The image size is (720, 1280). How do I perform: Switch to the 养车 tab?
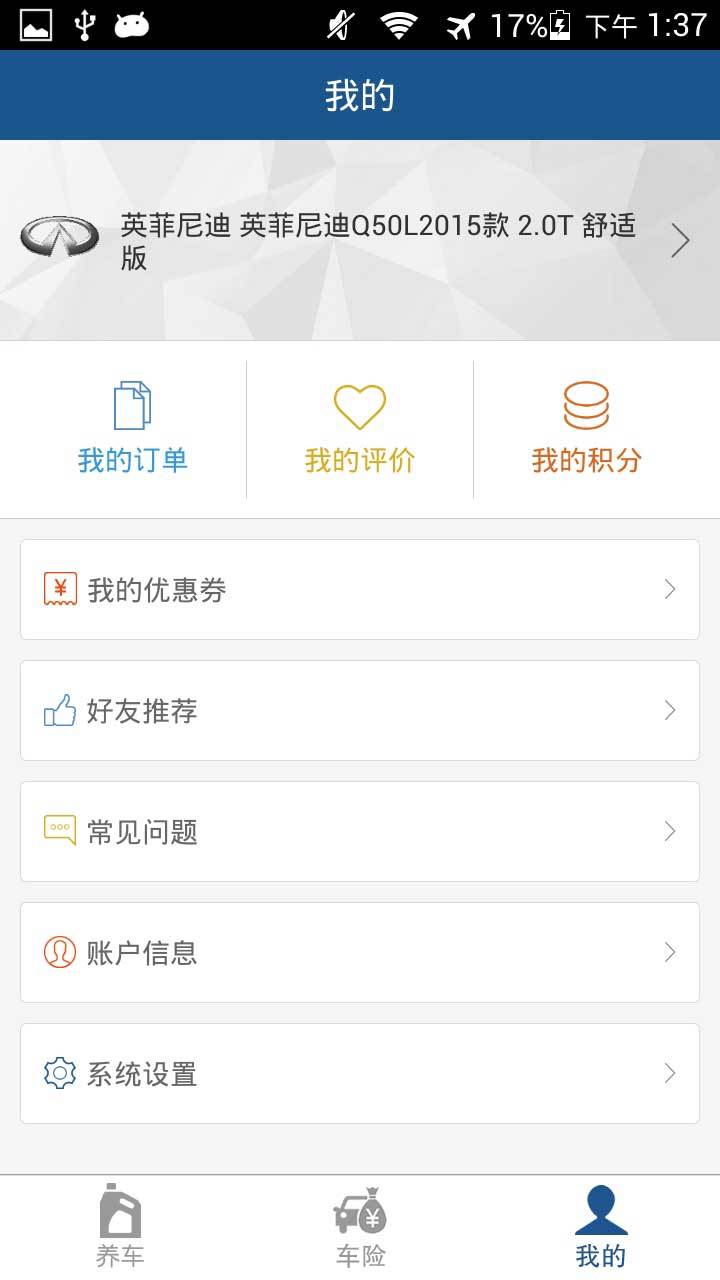(120, 1227)
